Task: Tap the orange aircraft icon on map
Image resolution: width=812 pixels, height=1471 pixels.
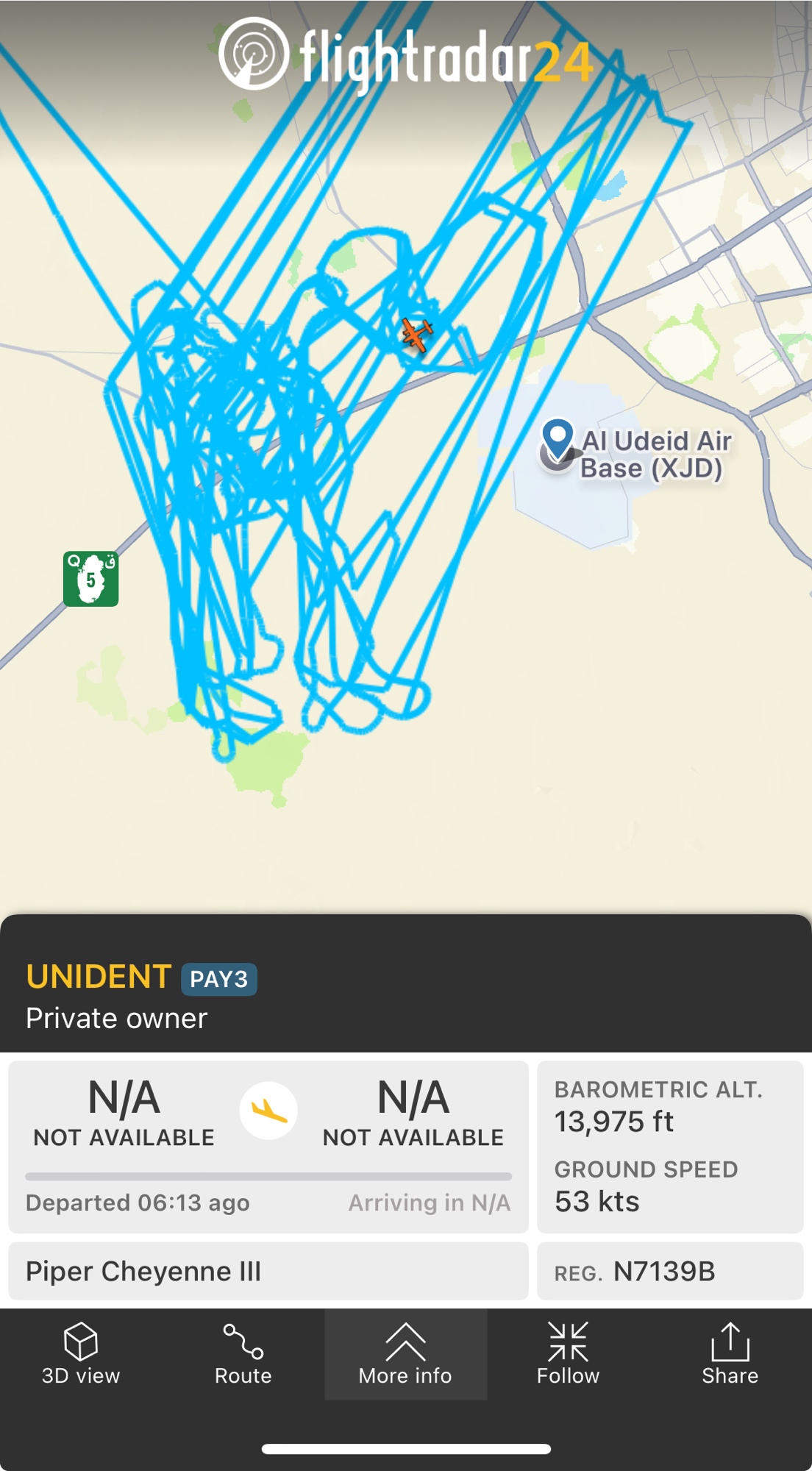Action: (x=416, y=335)
